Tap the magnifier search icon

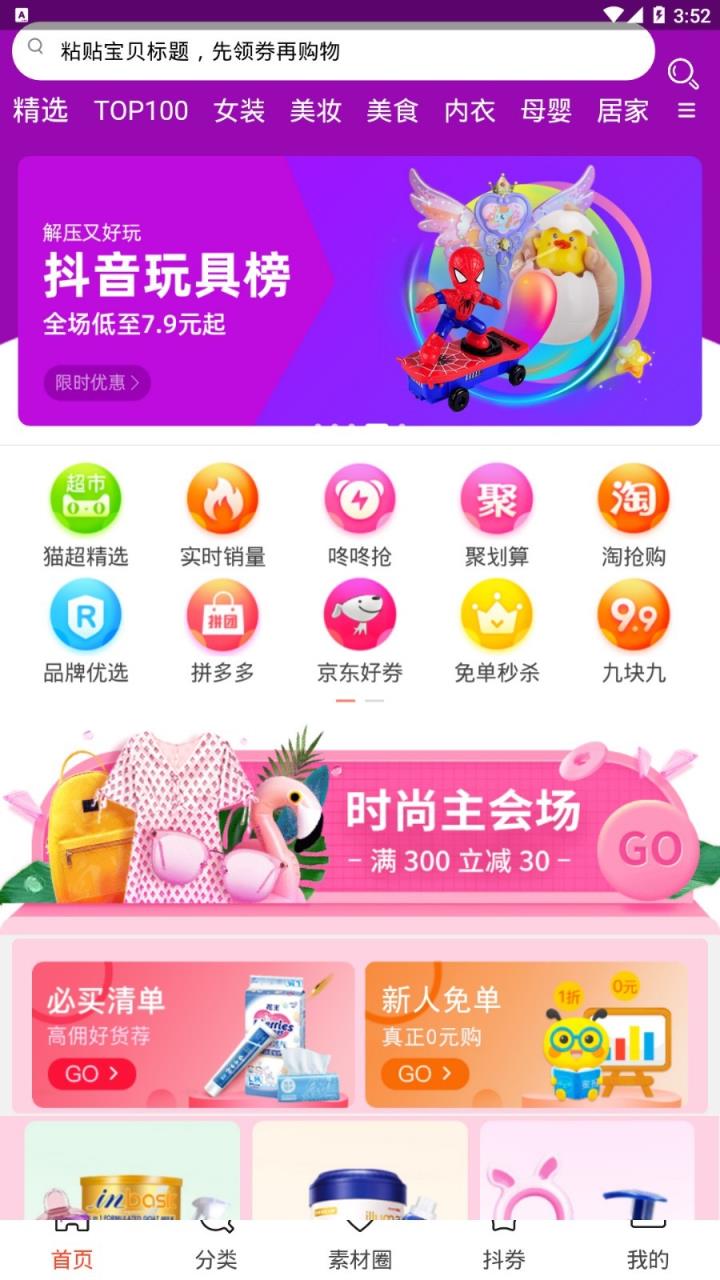(x=683, y=73)
